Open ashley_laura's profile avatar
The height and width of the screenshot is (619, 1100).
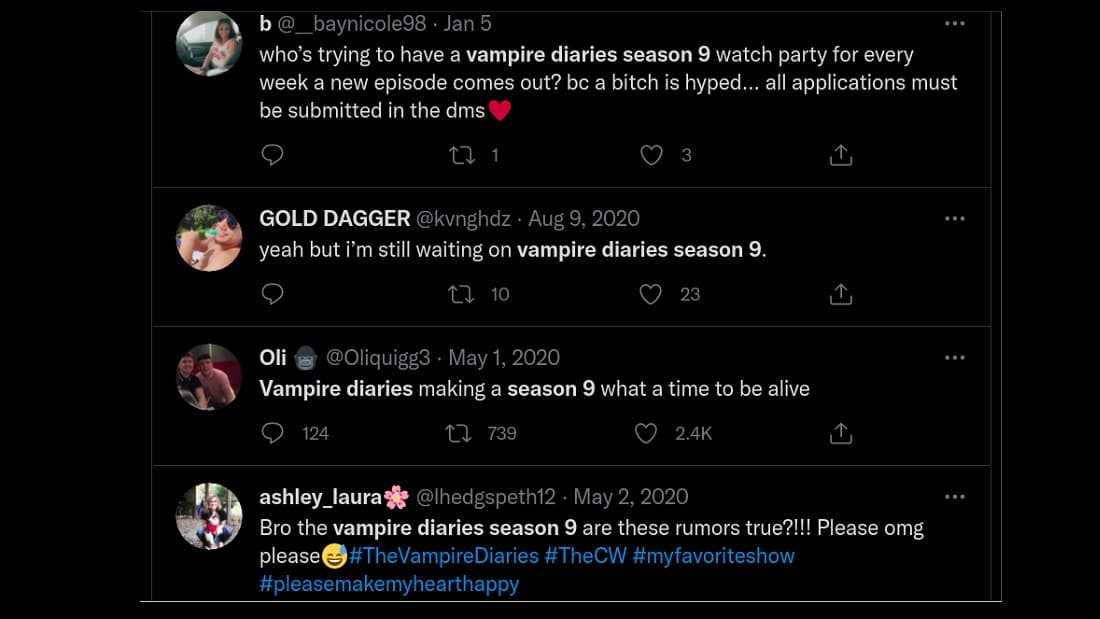(x=209, y=516)
